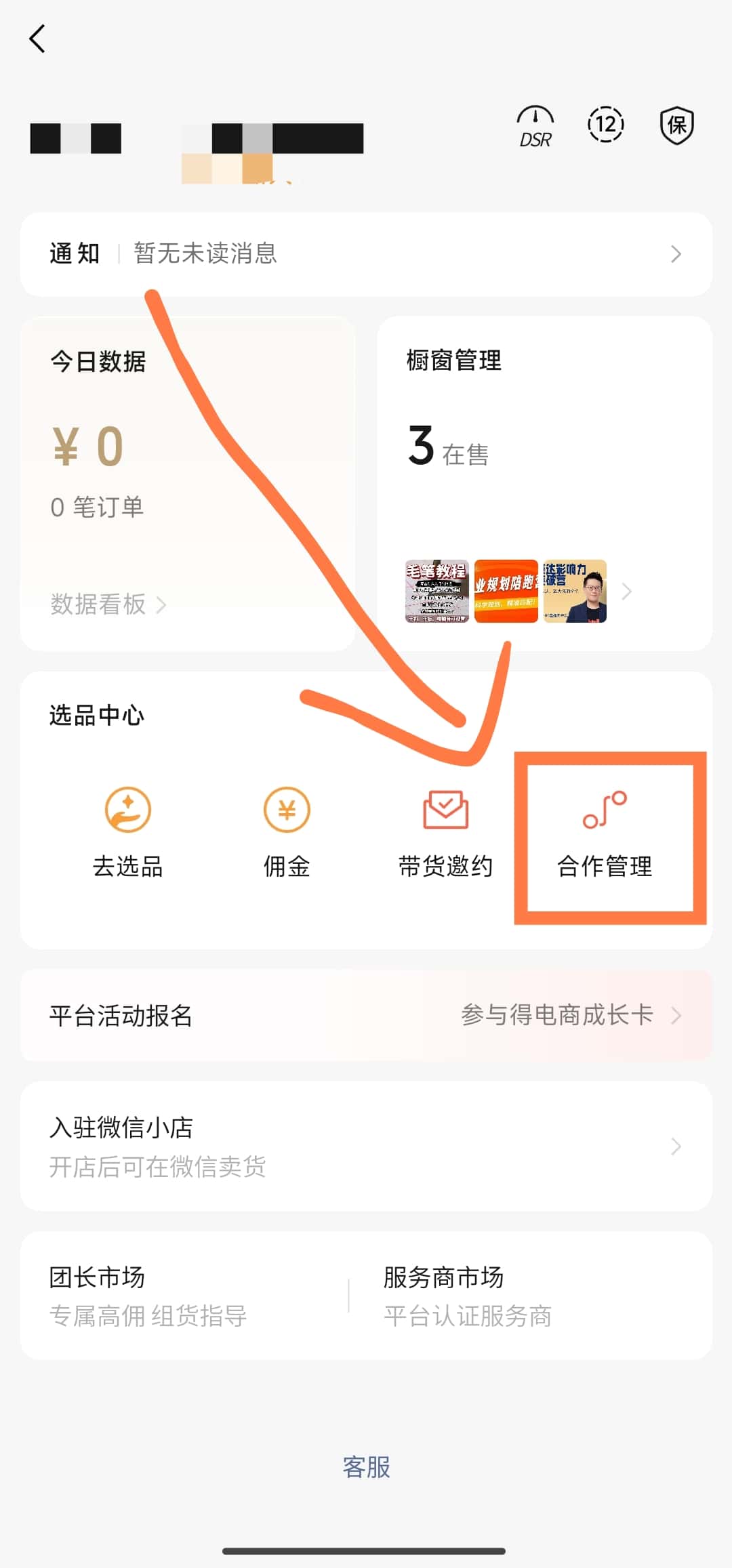
Task: Click the 业规划陪跑 orange thumbnail
Action: (506, 591)
